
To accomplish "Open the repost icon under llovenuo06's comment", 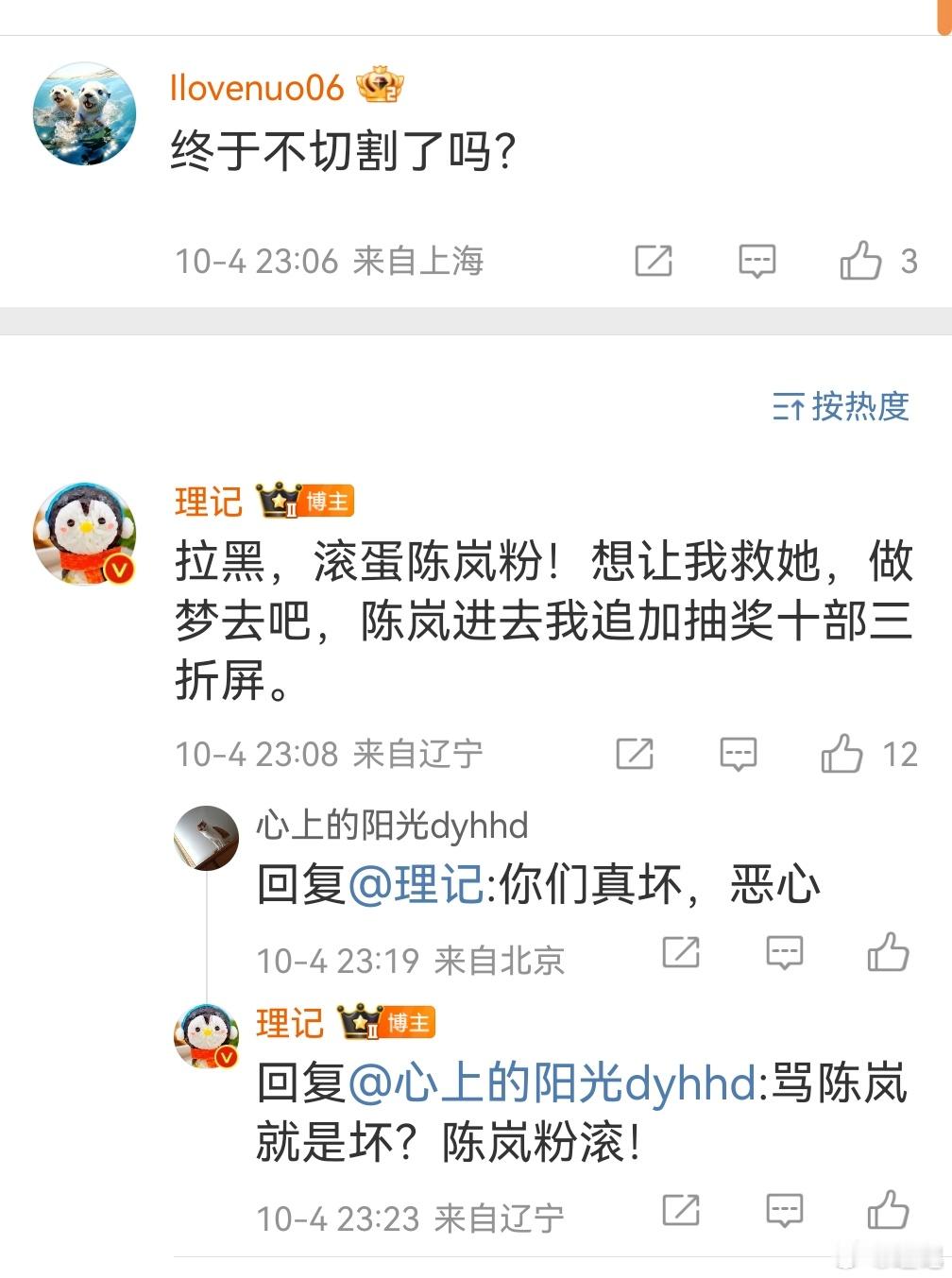I will pyautogui.click(x=654, y=261).
